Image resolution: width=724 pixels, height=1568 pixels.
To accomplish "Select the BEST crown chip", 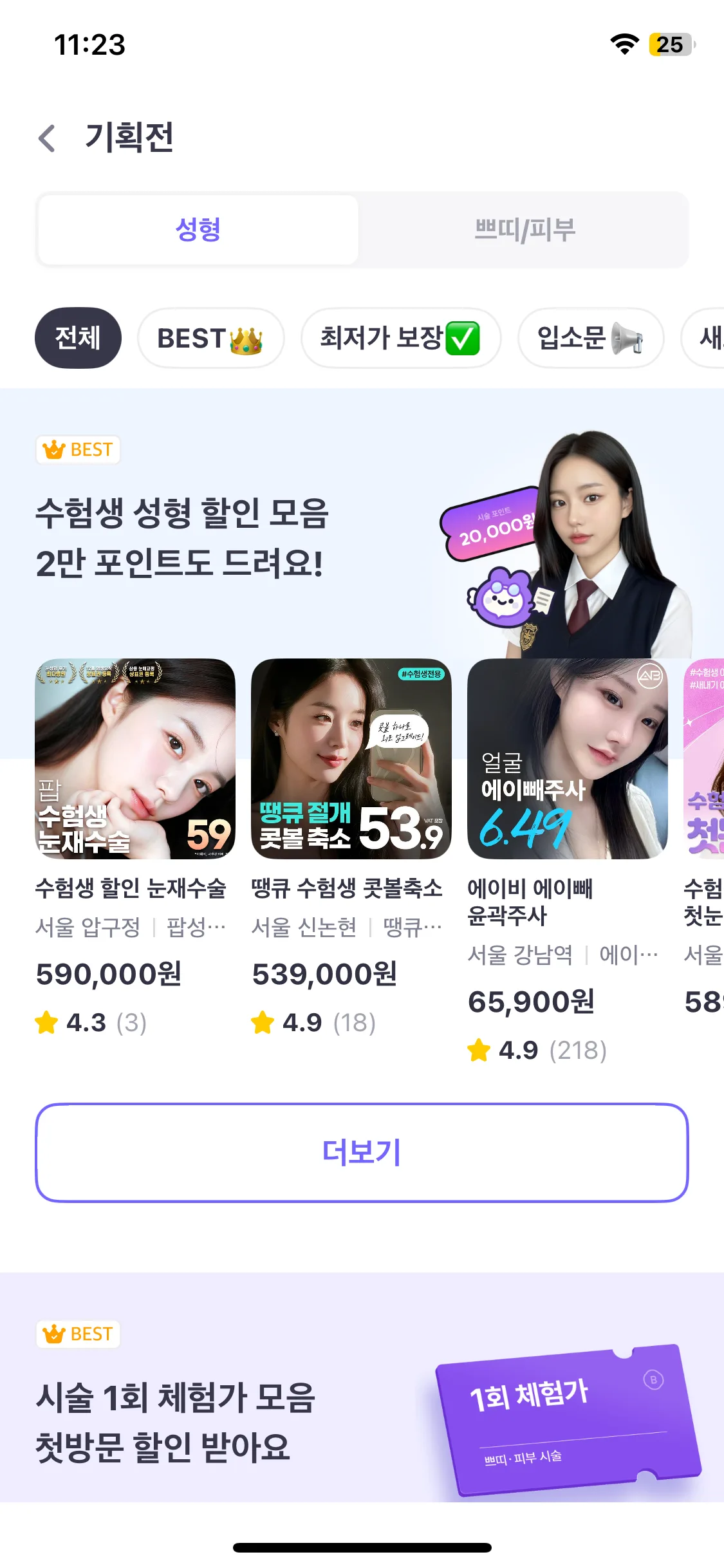I will (x=210, y=338).
